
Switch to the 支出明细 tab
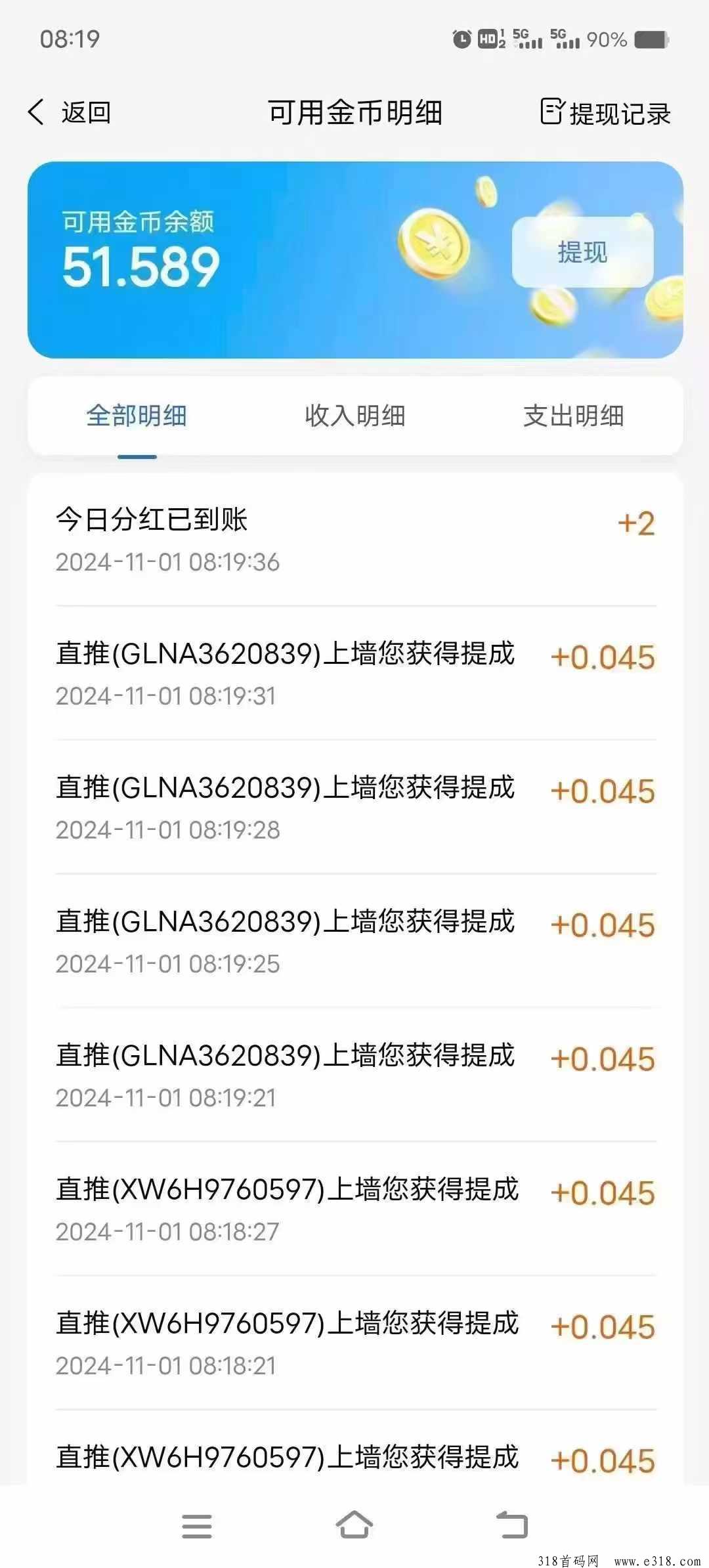(x=573, y=416)
